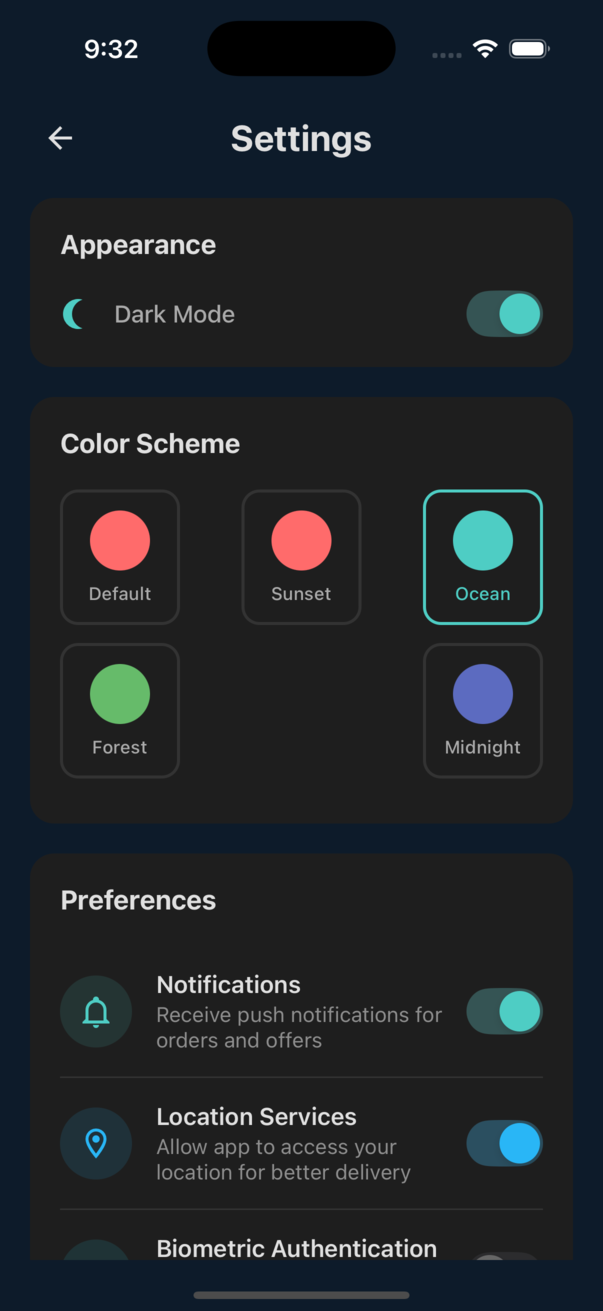This screenshot has width=603, height=1311.
Task: Switch to the Forest color scheme
Action: pyautogui.click(x=120, y=711)
